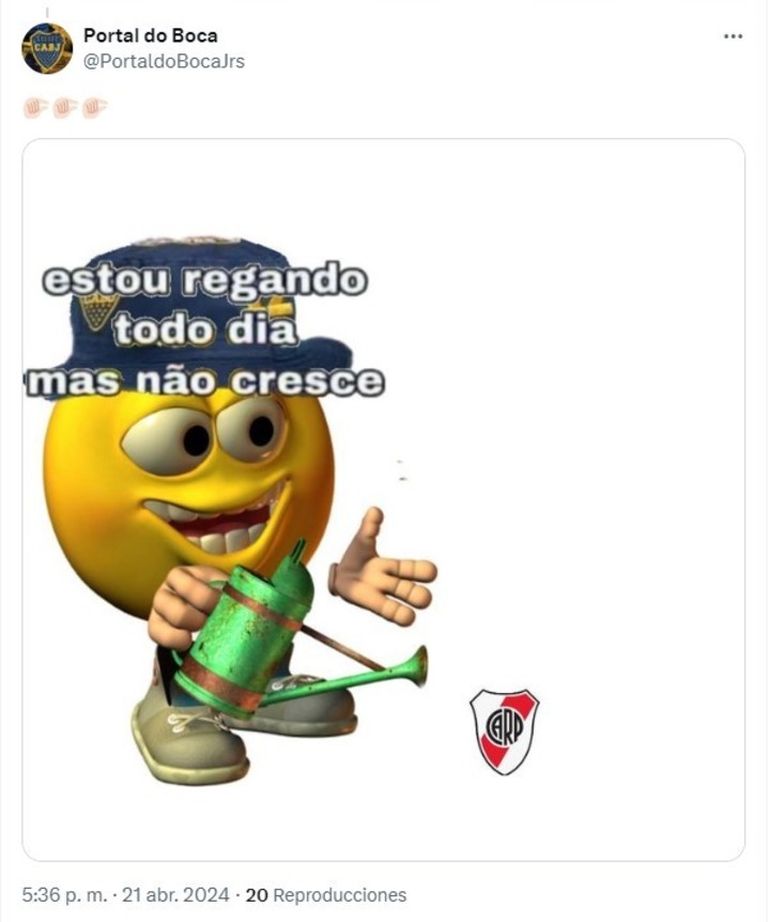Image resolution: width=770 pixels, height=922 pixels.
Task: Open the tweet's overflow menu
Action: [733, 37]
